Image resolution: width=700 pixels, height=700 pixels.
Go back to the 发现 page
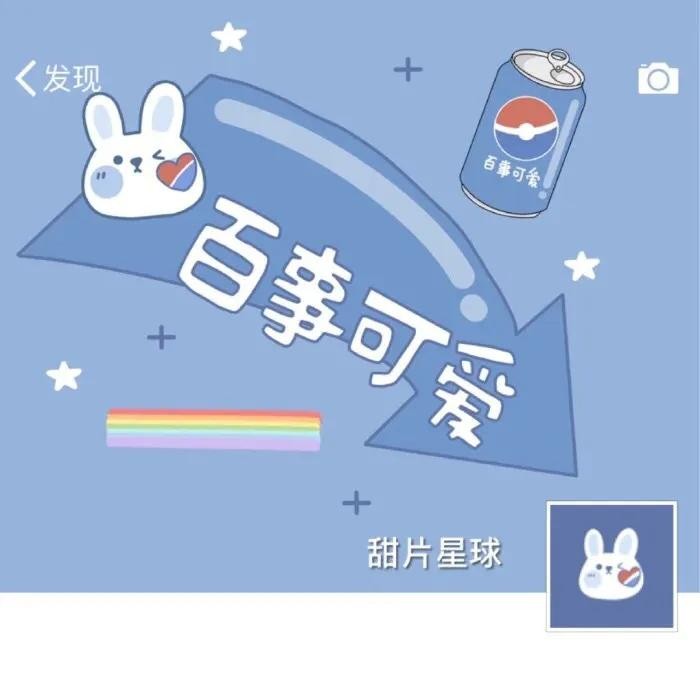57,77
